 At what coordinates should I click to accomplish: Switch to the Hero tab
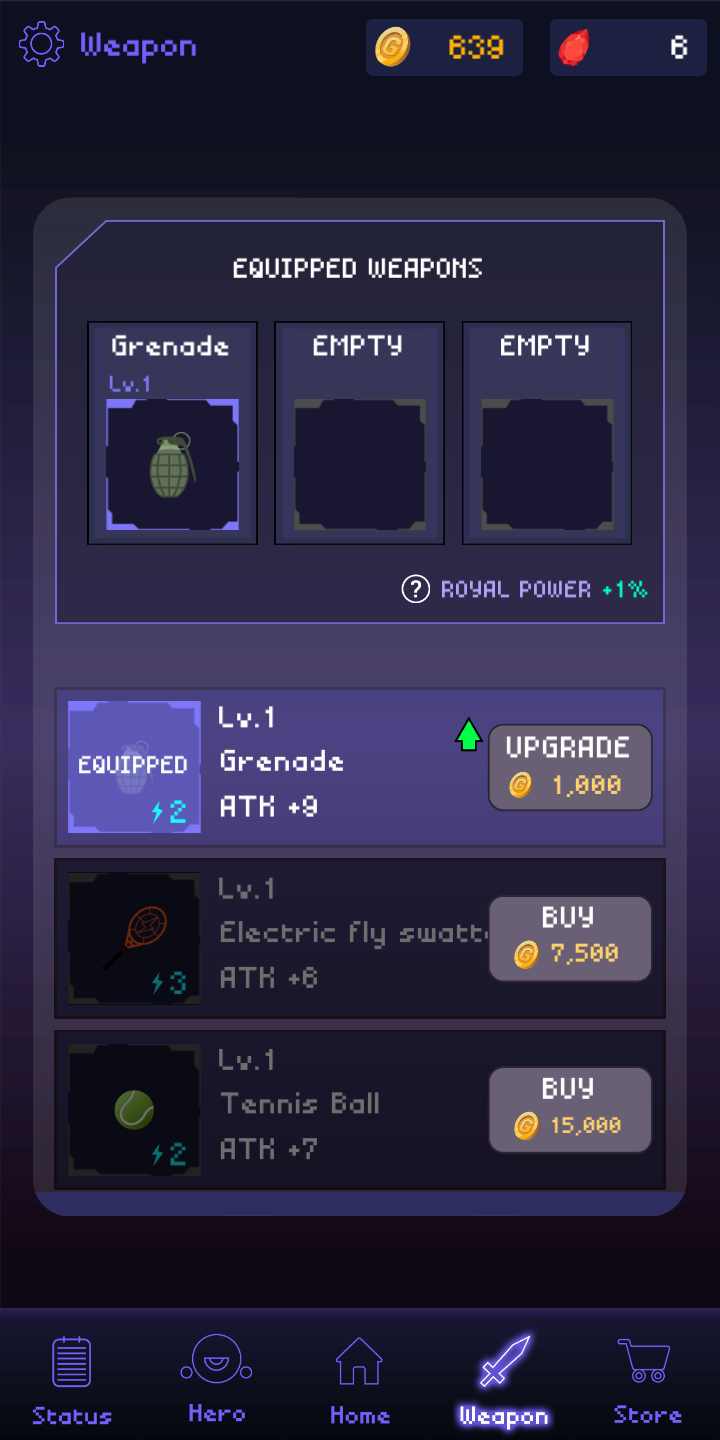(x=216, y=1380)
